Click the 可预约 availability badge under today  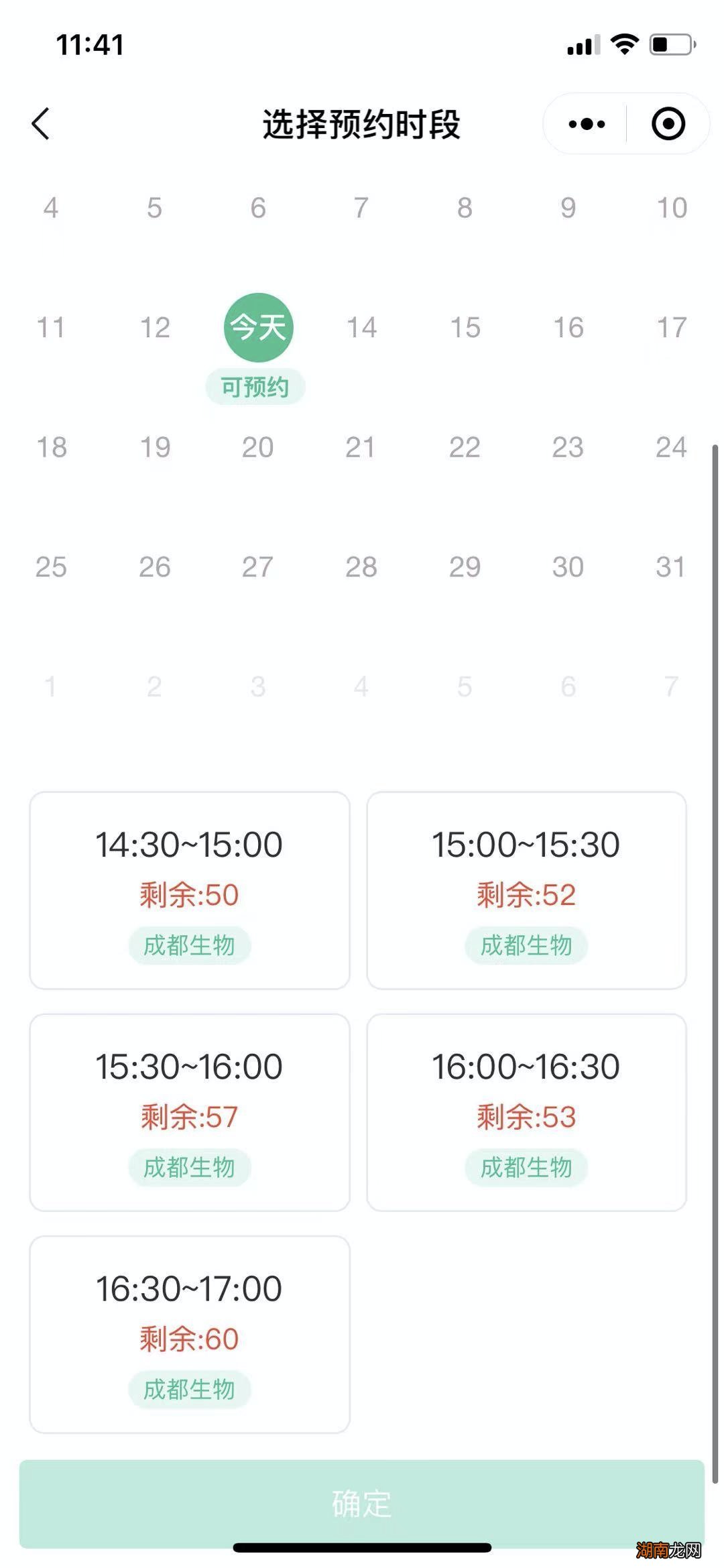point(257,387)
